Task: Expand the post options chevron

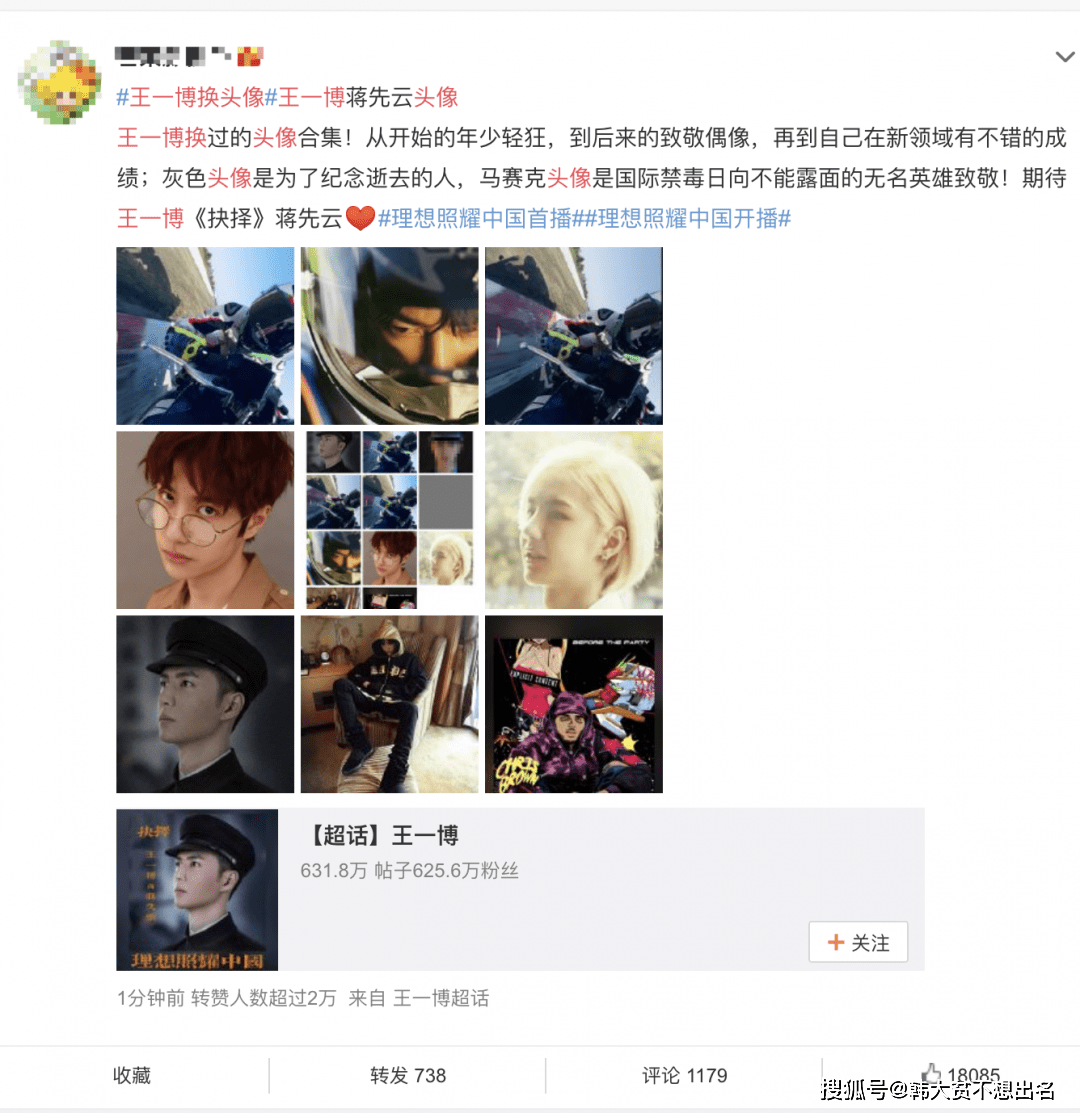Action: 1064,58
